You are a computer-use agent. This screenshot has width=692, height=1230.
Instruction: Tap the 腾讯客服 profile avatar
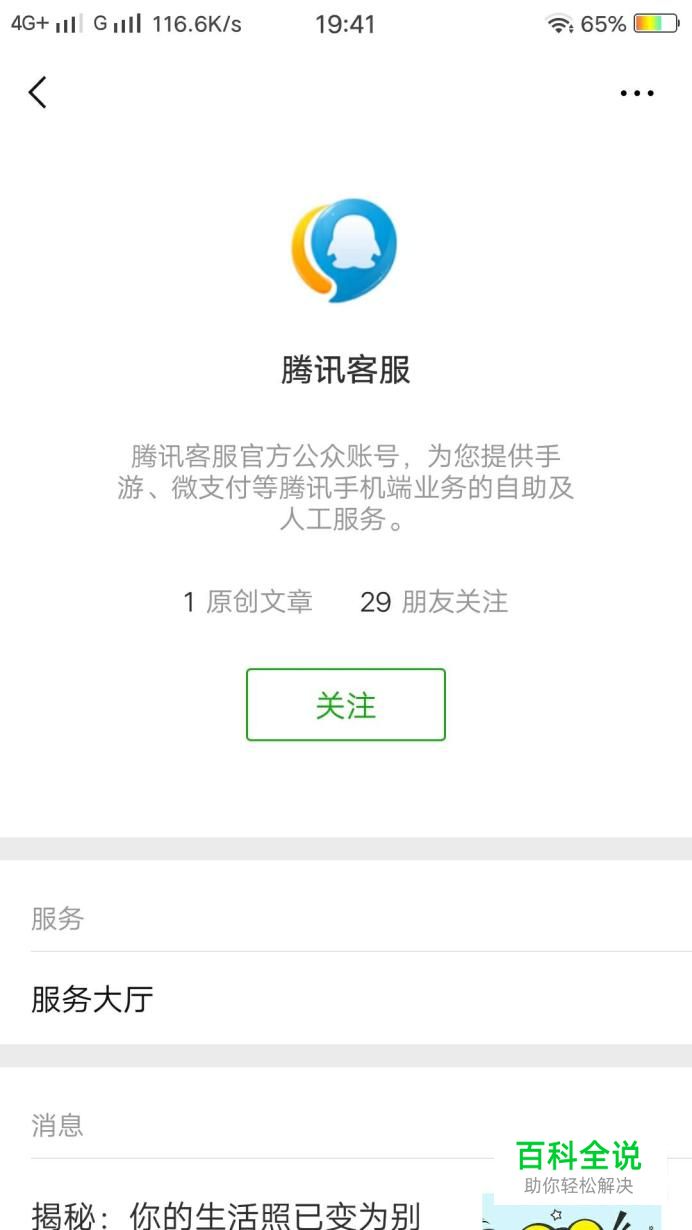click(344, 250)
